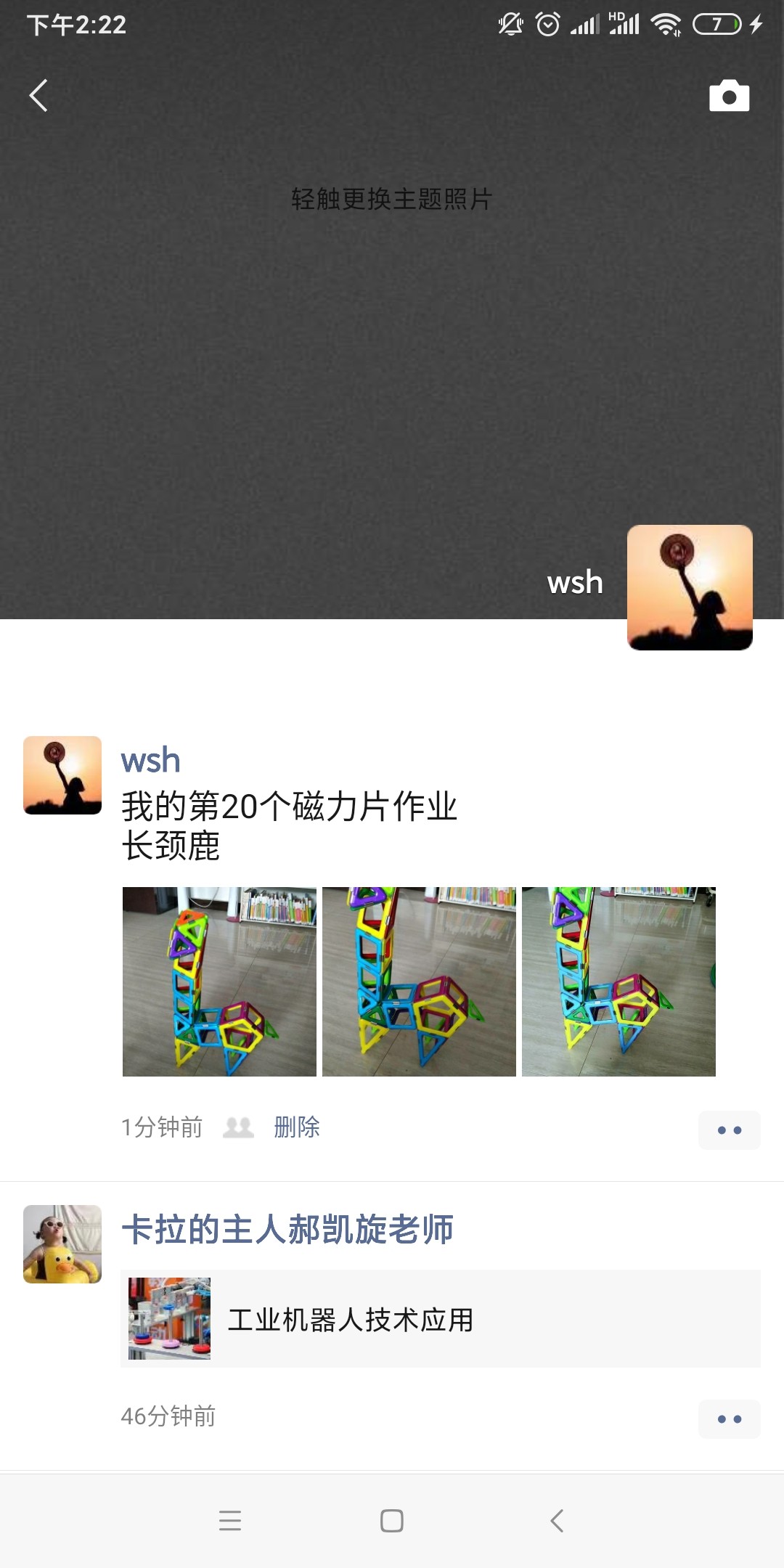The width and height of the screenshot is (784, 1568).
Task: Open 卡拉的主人郝凯旋老师's profile name
Action: [x=287, y=1230]
